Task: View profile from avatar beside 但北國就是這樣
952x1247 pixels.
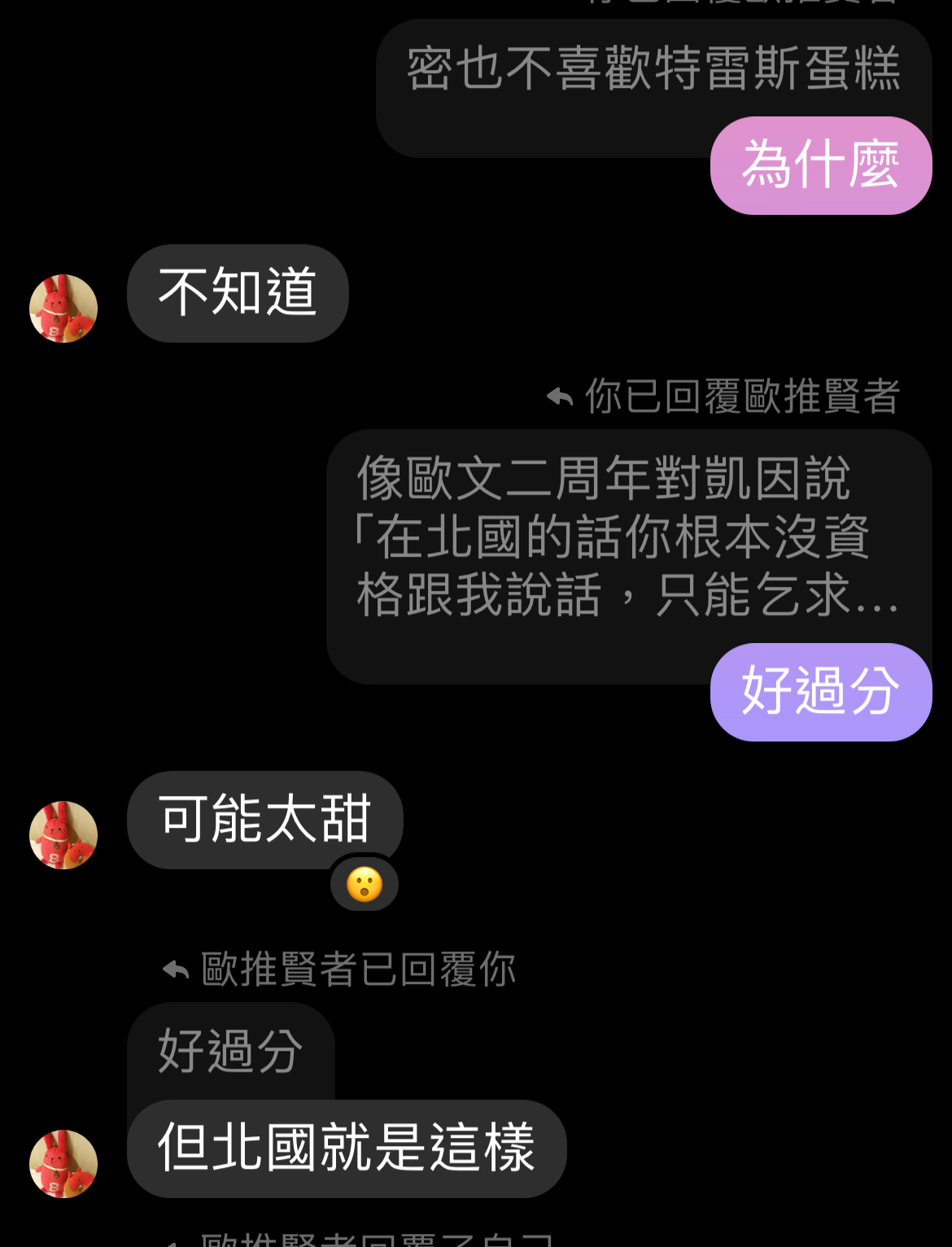Action: click(63, 1164)
